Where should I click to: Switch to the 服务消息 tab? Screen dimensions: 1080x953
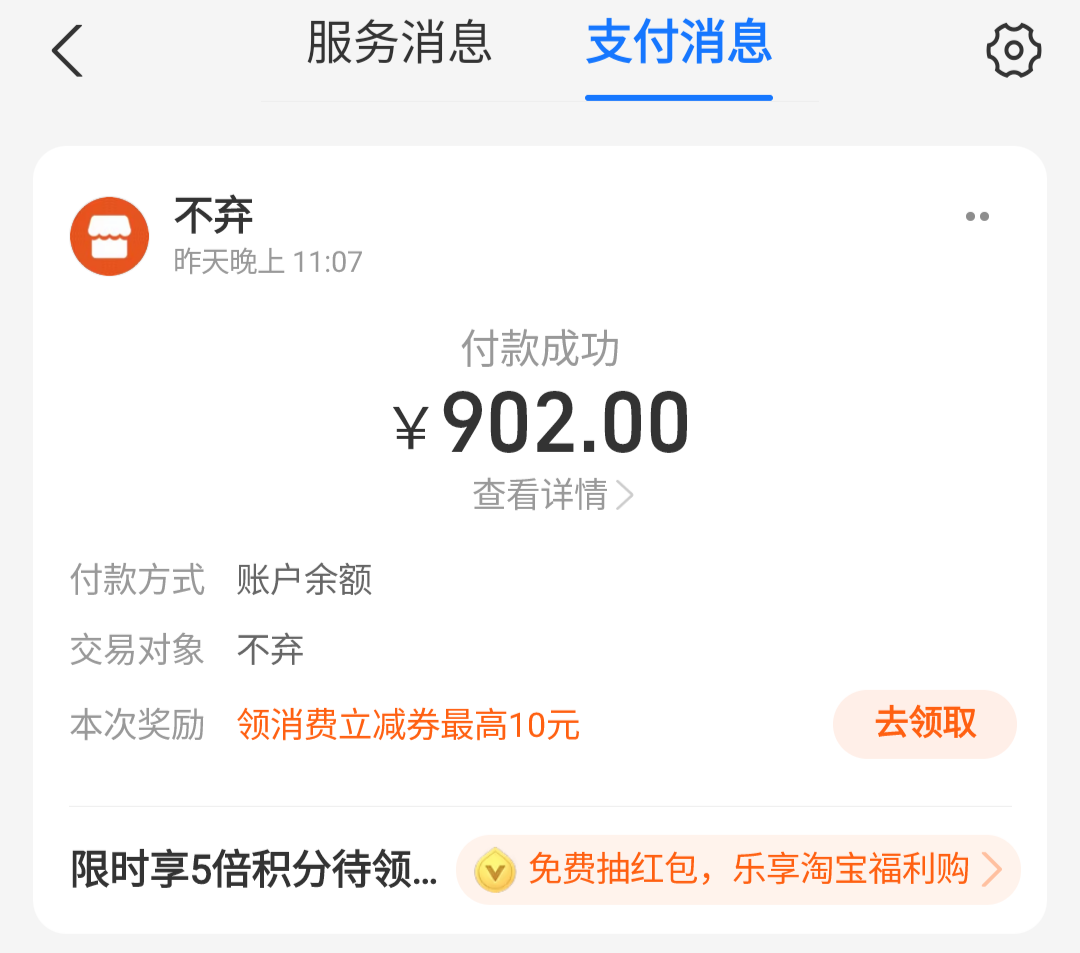pyautogui.click(x=399, y=44)
